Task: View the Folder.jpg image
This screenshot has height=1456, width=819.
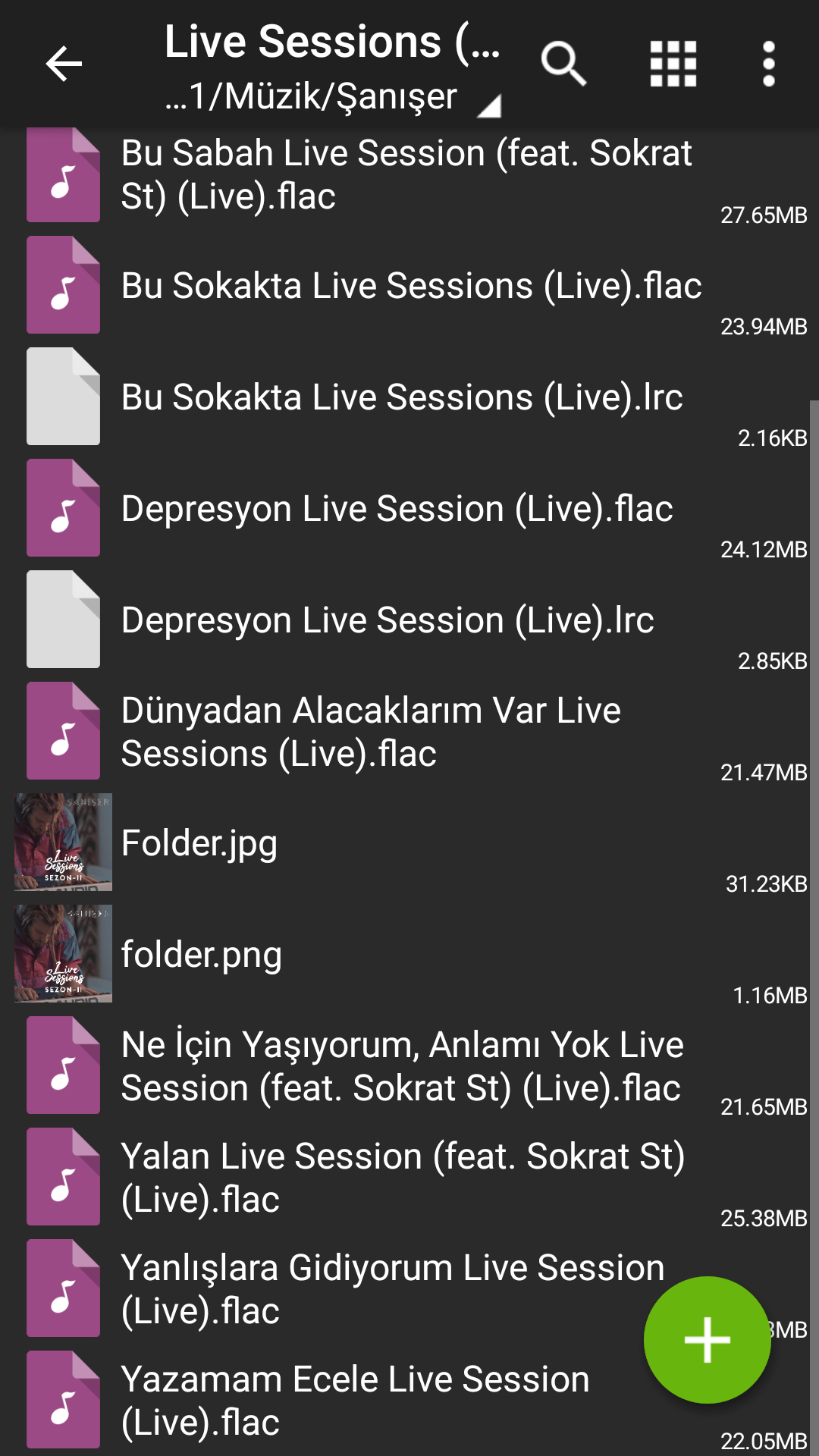Action: tap(199, 843)
